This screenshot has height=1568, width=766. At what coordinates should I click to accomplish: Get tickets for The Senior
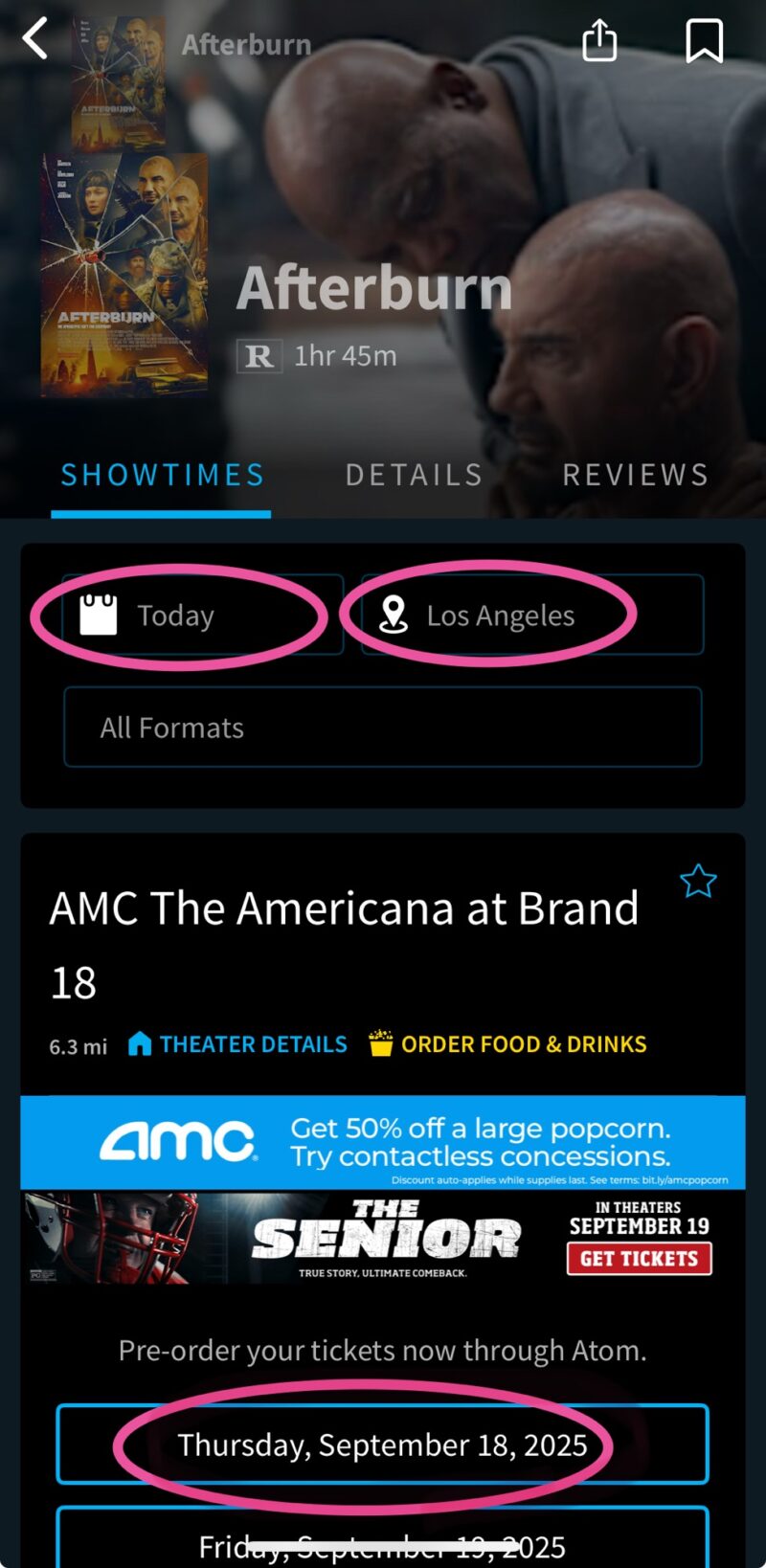tap(639, 1259)
